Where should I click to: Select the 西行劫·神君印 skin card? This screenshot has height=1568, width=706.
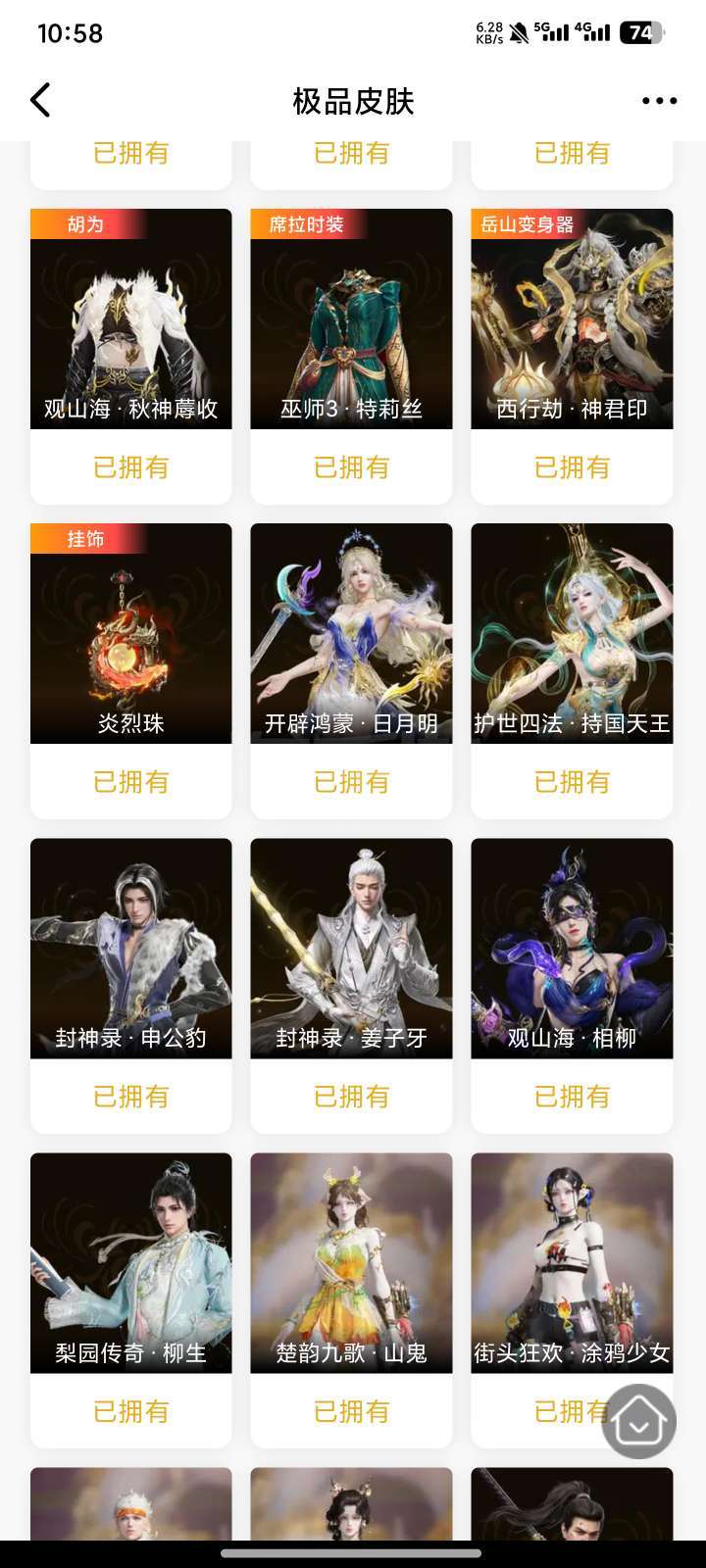(x=572, y=319)
